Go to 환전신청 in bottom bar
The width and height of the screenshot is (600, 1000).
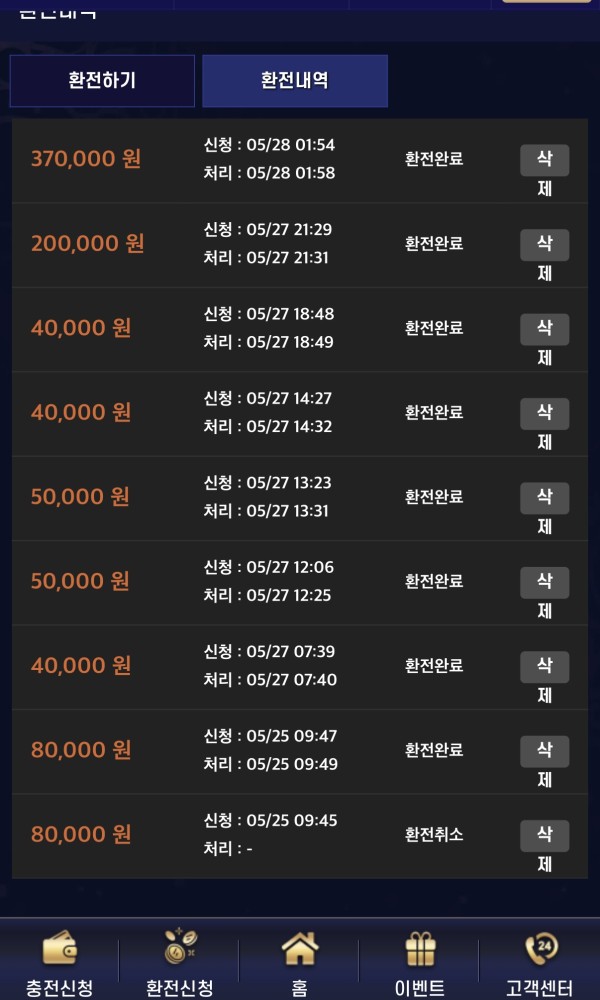tap(180, 962)
